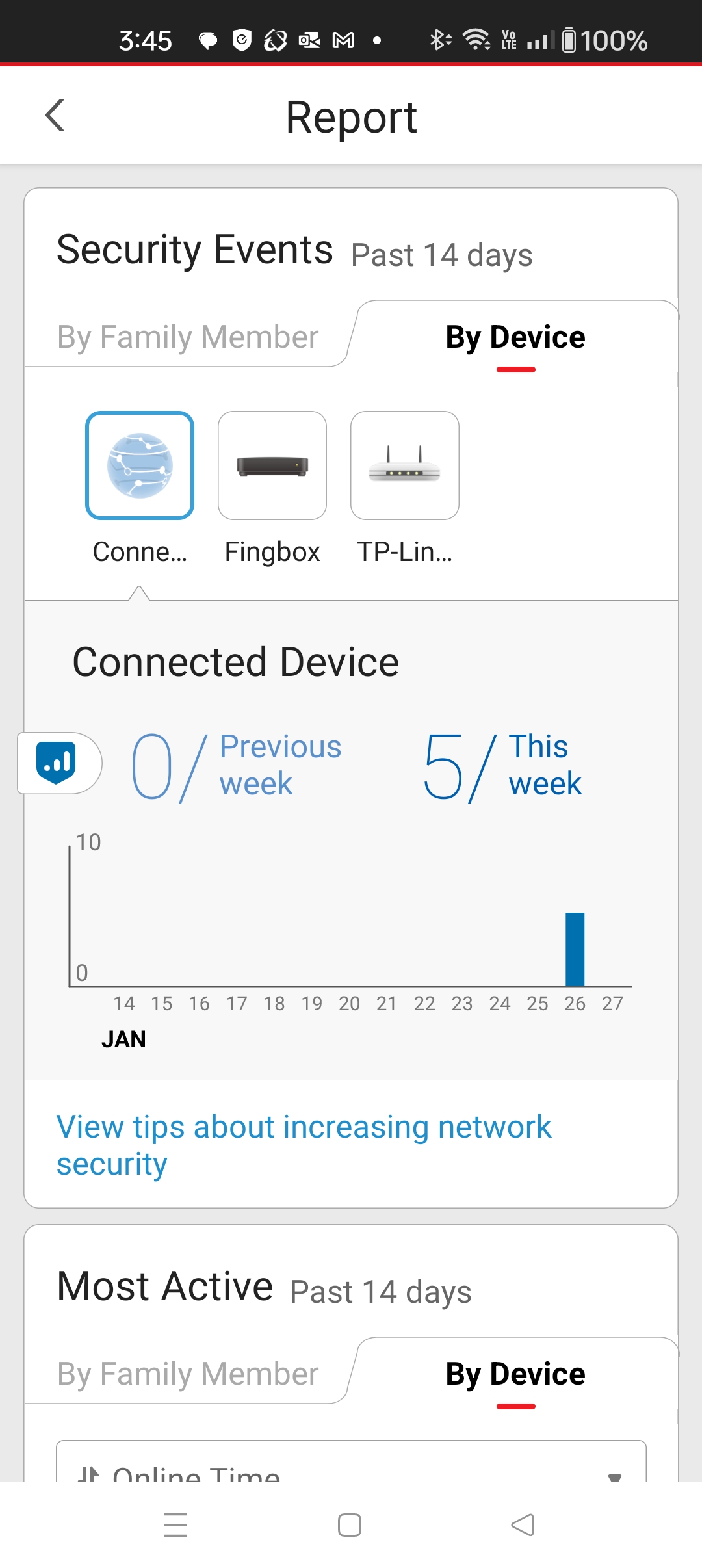
Task: Switch Most Active to By Family Member
Action: pos(188,1374)
